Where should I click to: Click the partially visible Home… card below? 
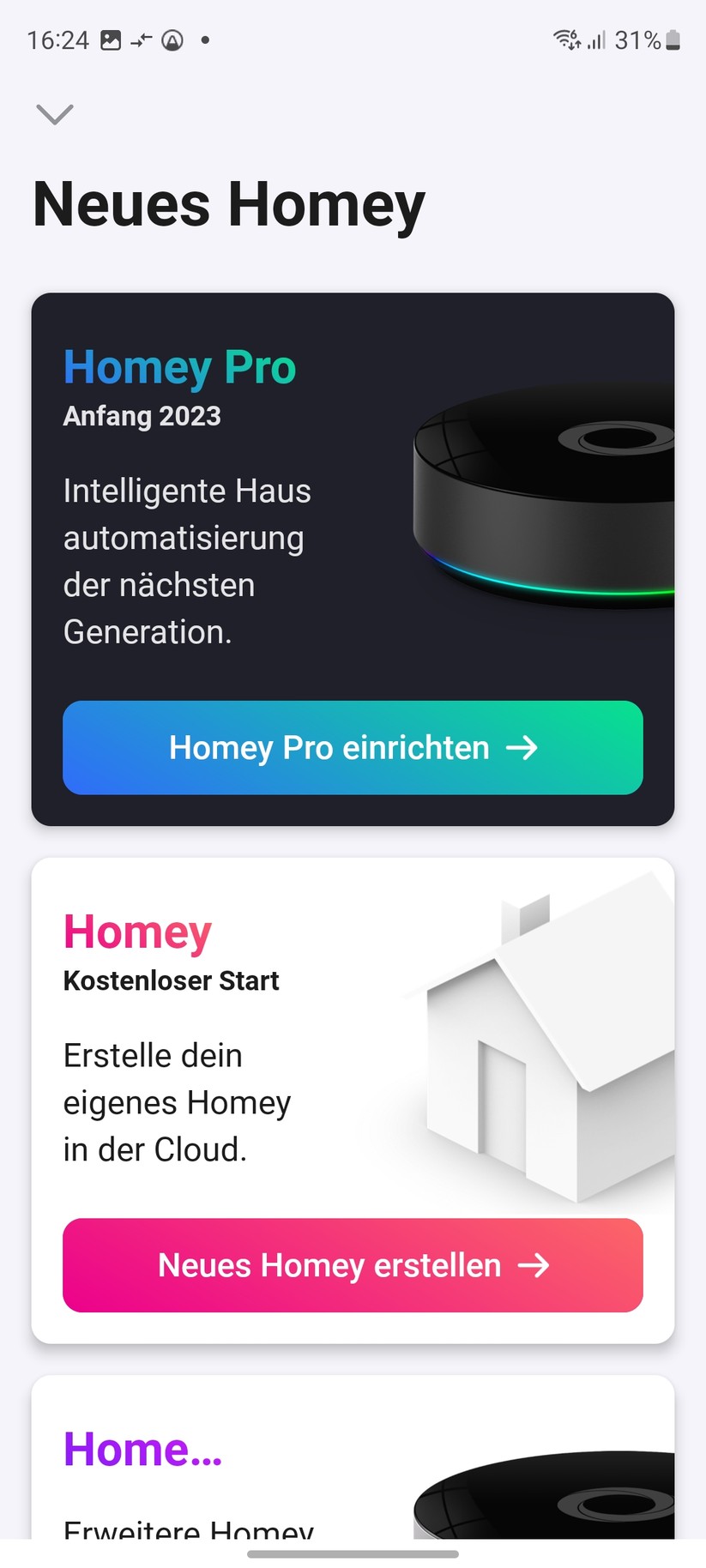pyautogui.click(x=353, y=1458)
